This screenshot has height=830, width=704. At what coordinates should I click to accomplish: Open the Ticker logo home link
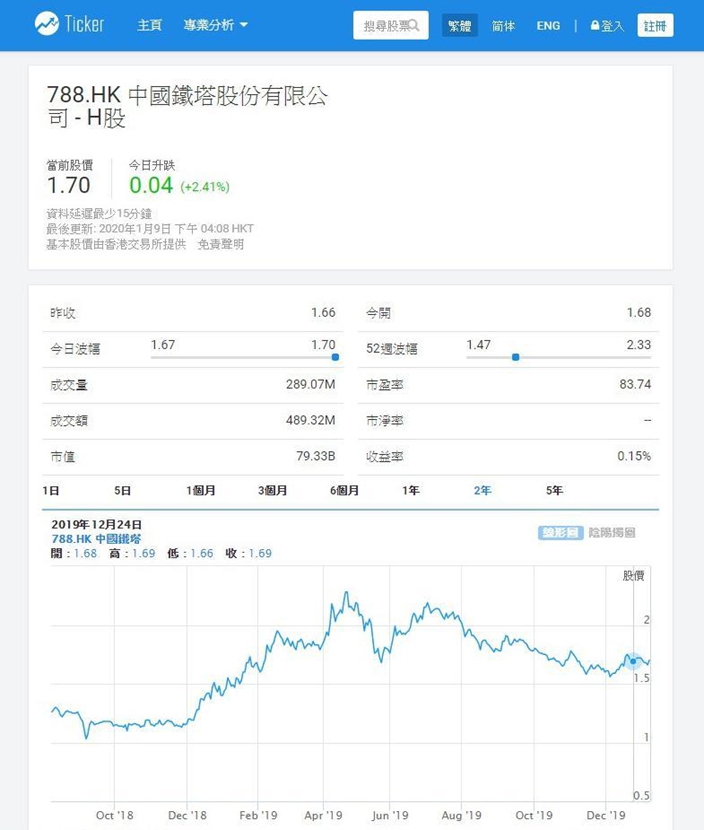(x=69, y=24)
